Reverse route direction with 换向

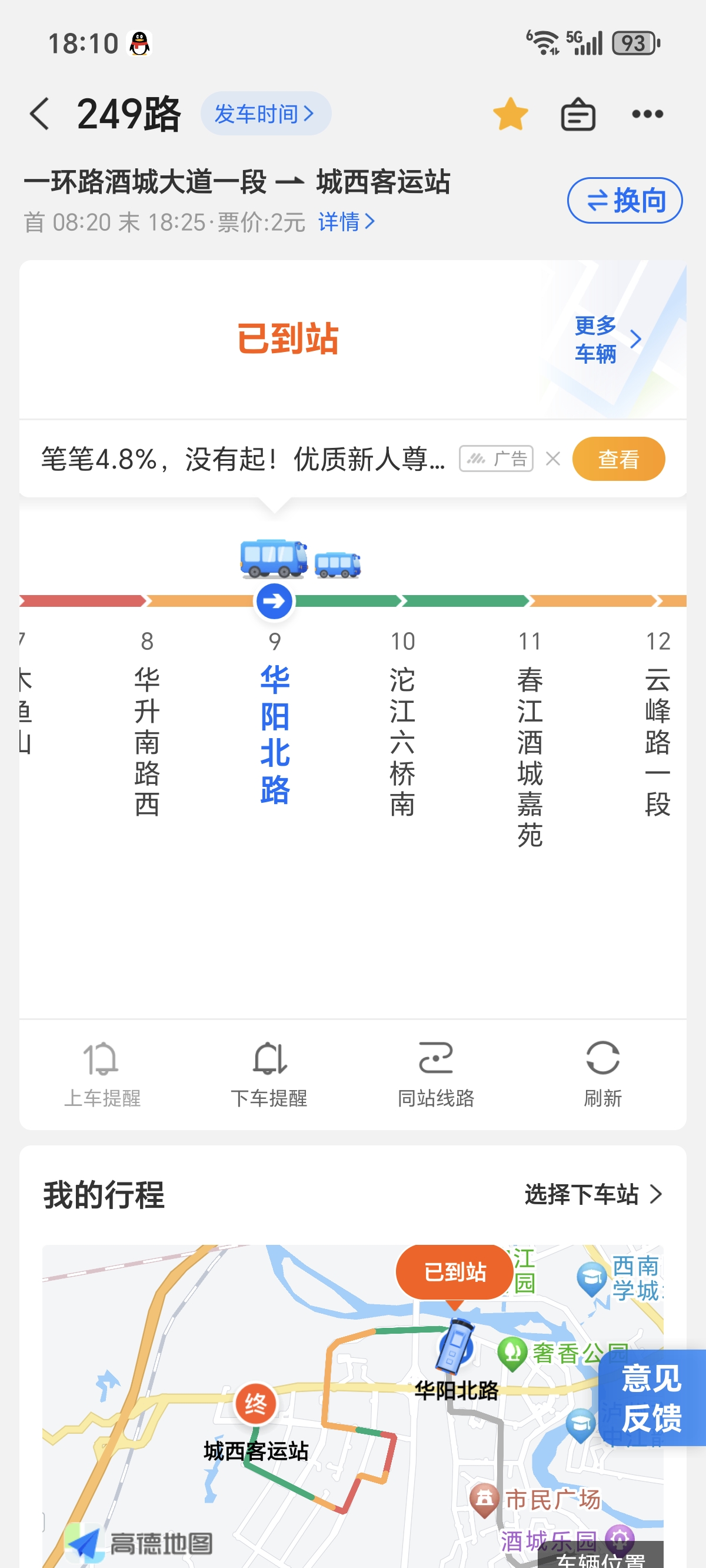624,200
